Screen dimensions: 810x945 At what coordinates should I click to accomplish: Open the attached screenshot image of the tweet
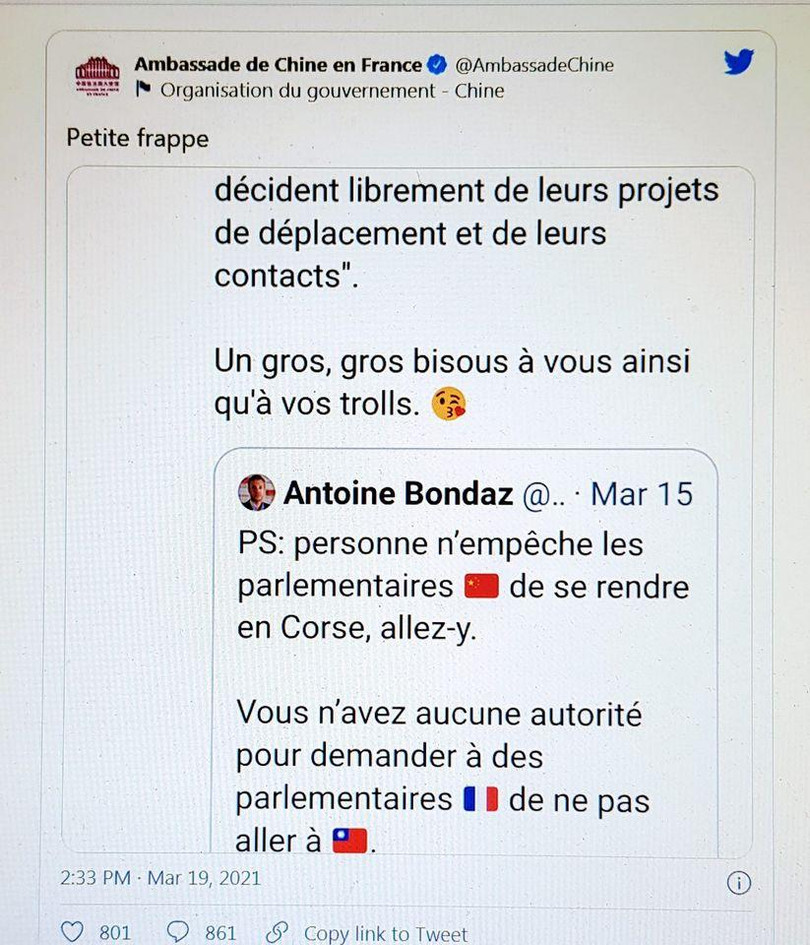[408, 510]
